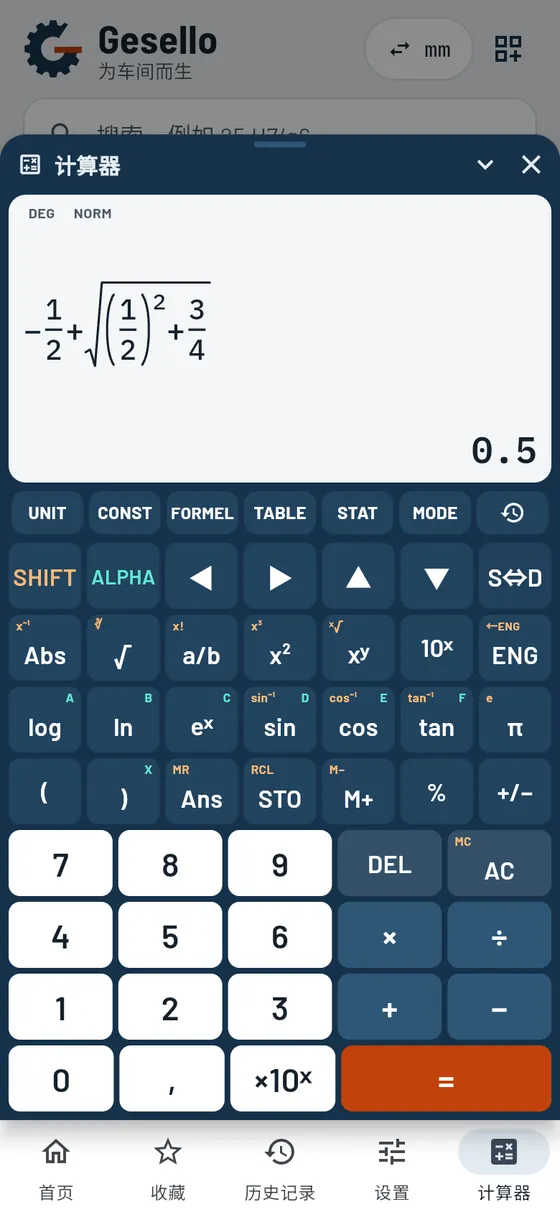This screenshot has width=560, height=1212.
Task: Open the CONST constants key
Action: coord(124,513)
